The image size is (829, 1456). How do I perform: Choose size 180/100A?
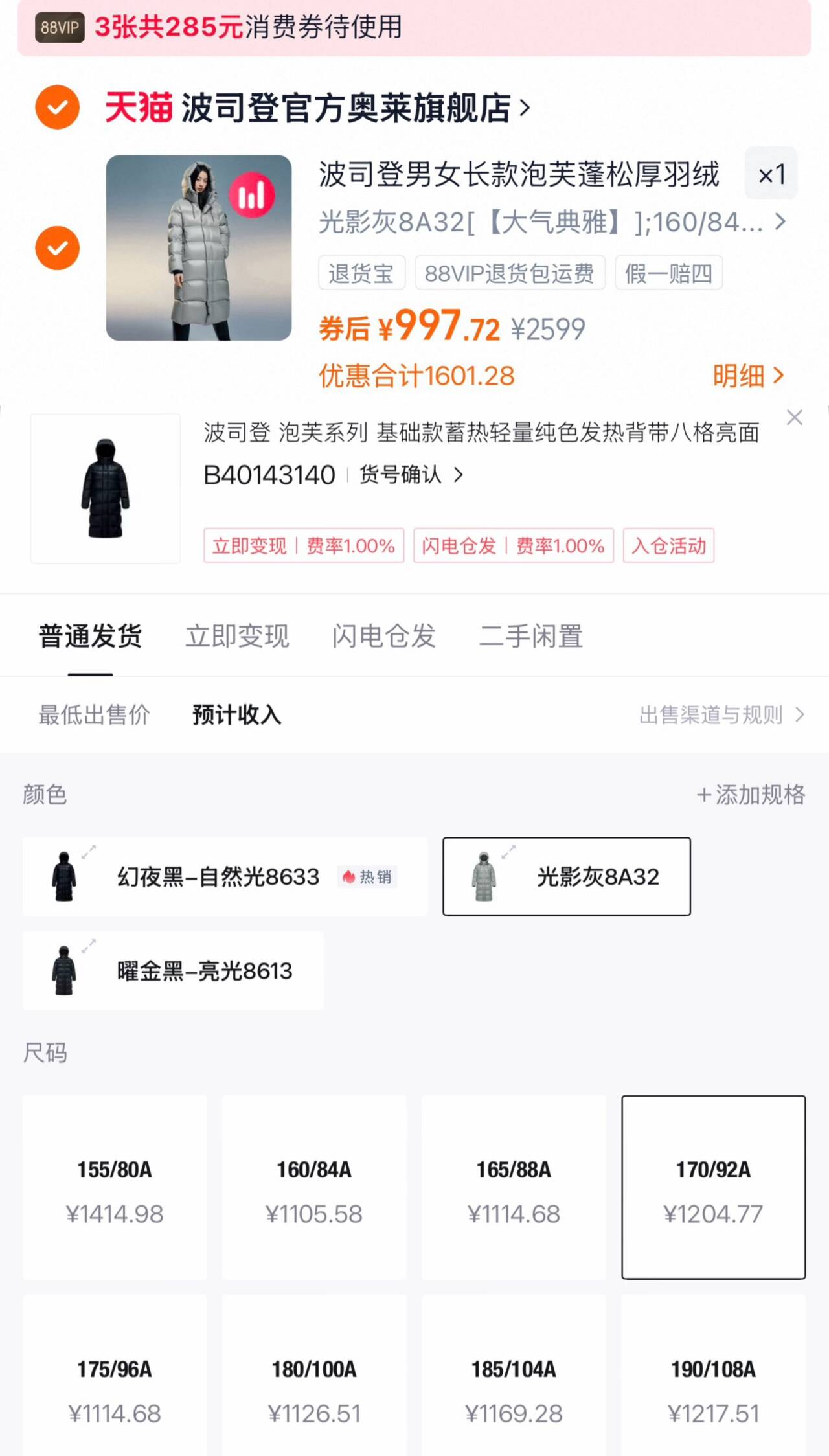(314, 1386)
